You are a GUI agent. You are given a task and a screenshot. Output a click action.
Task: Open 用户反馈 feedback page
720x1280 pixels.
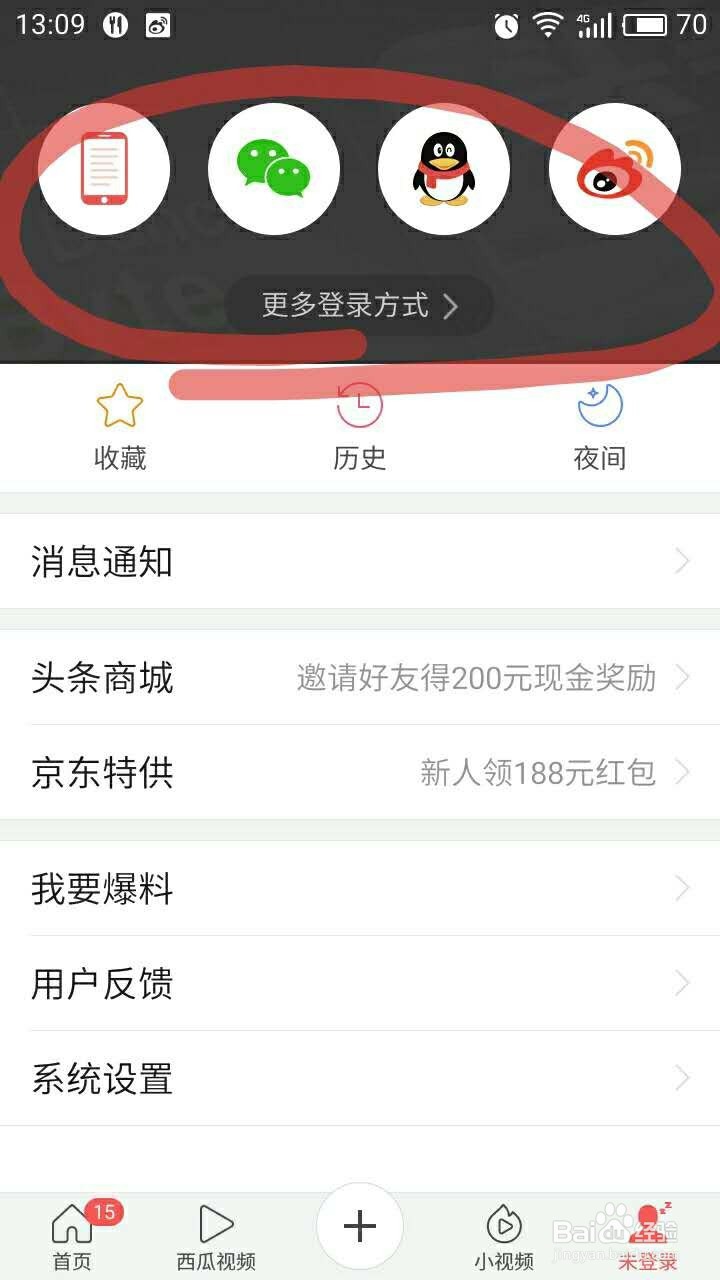[360, 983]
